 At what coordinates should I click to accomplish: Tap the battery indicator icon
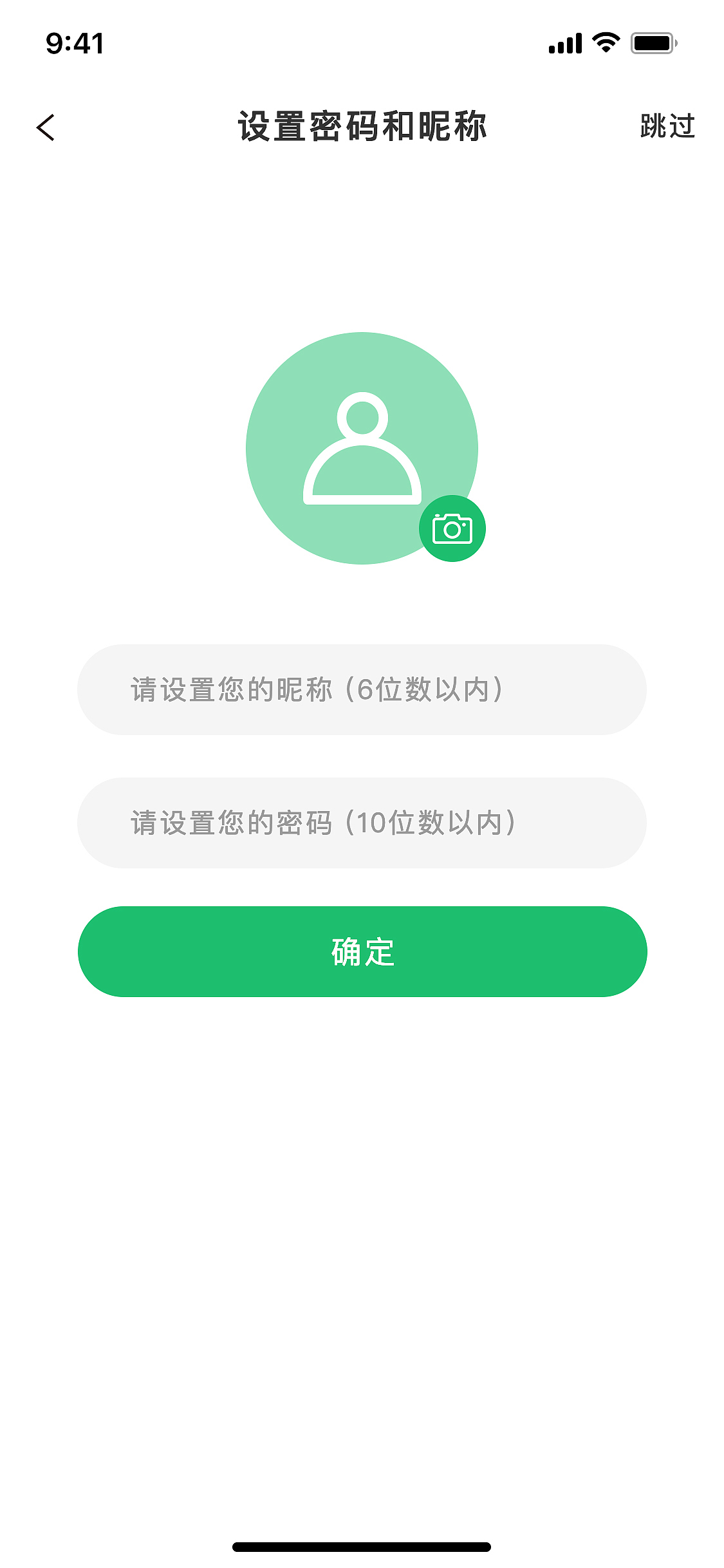651,44
